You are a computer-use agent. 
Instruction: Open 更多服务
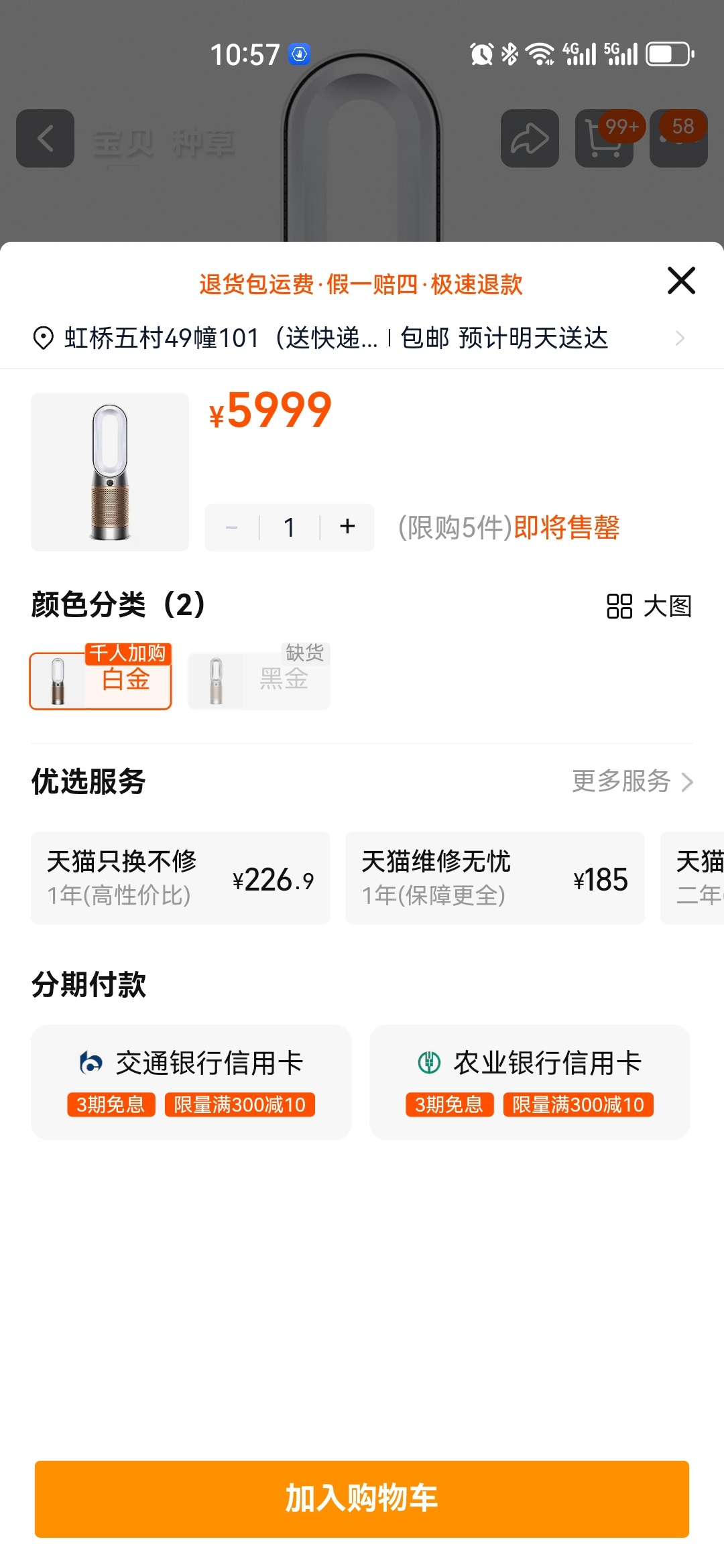point(631,781)
